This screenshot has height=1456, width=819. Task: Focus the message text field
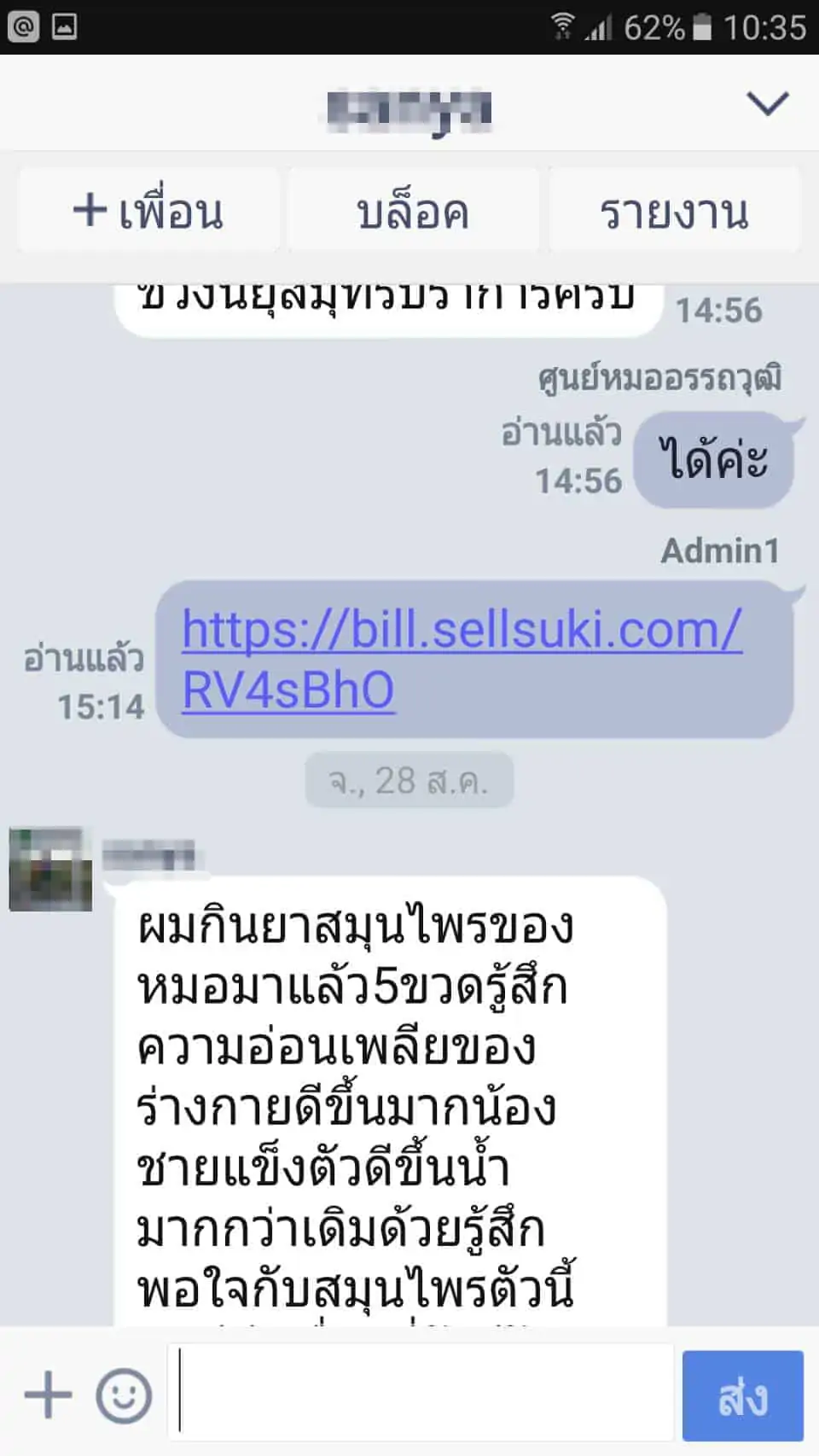pos(427,1395)
